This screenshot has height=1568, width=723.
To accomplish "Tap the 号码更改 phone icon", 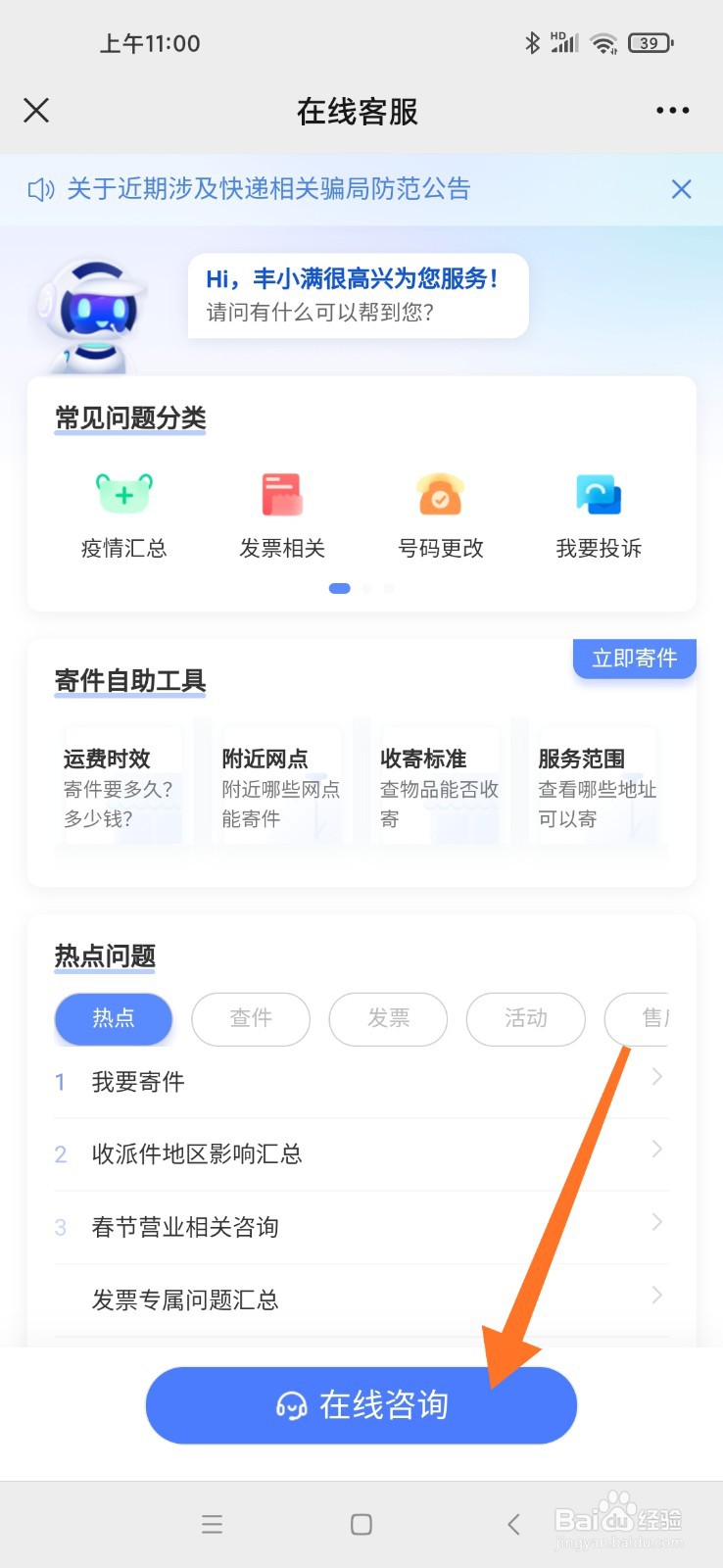I will point(440,495).
